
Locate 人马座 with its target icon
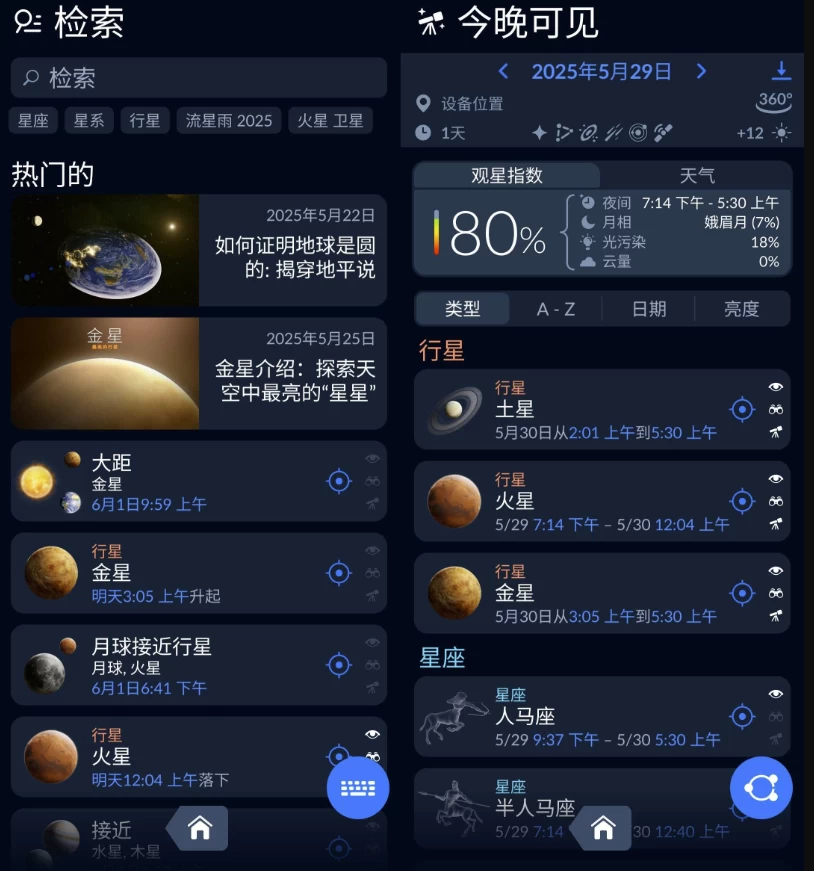742,716
